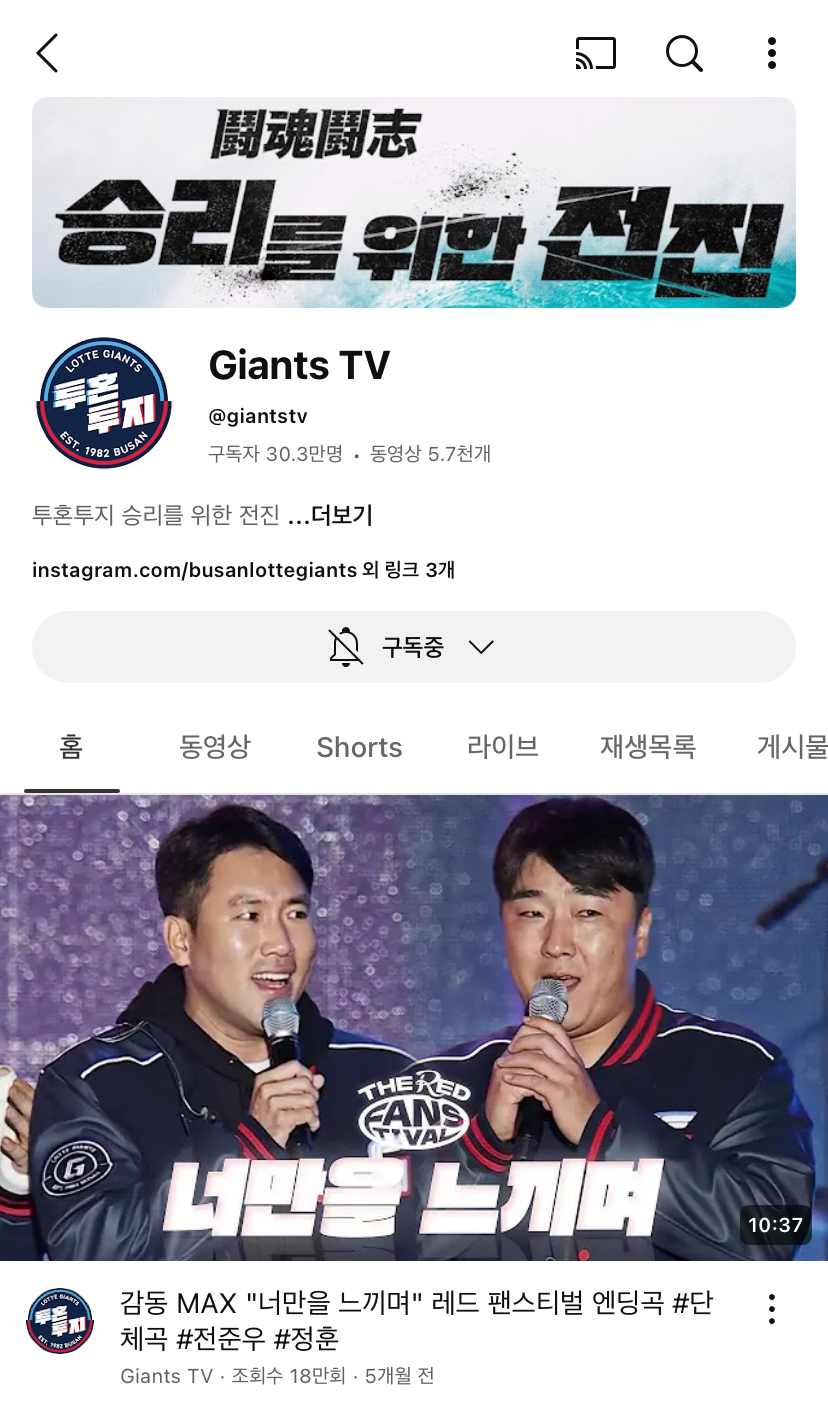Screen dimensions: 828x1405
Task: Search within Giants TV channel
Action: click(684, 53)
